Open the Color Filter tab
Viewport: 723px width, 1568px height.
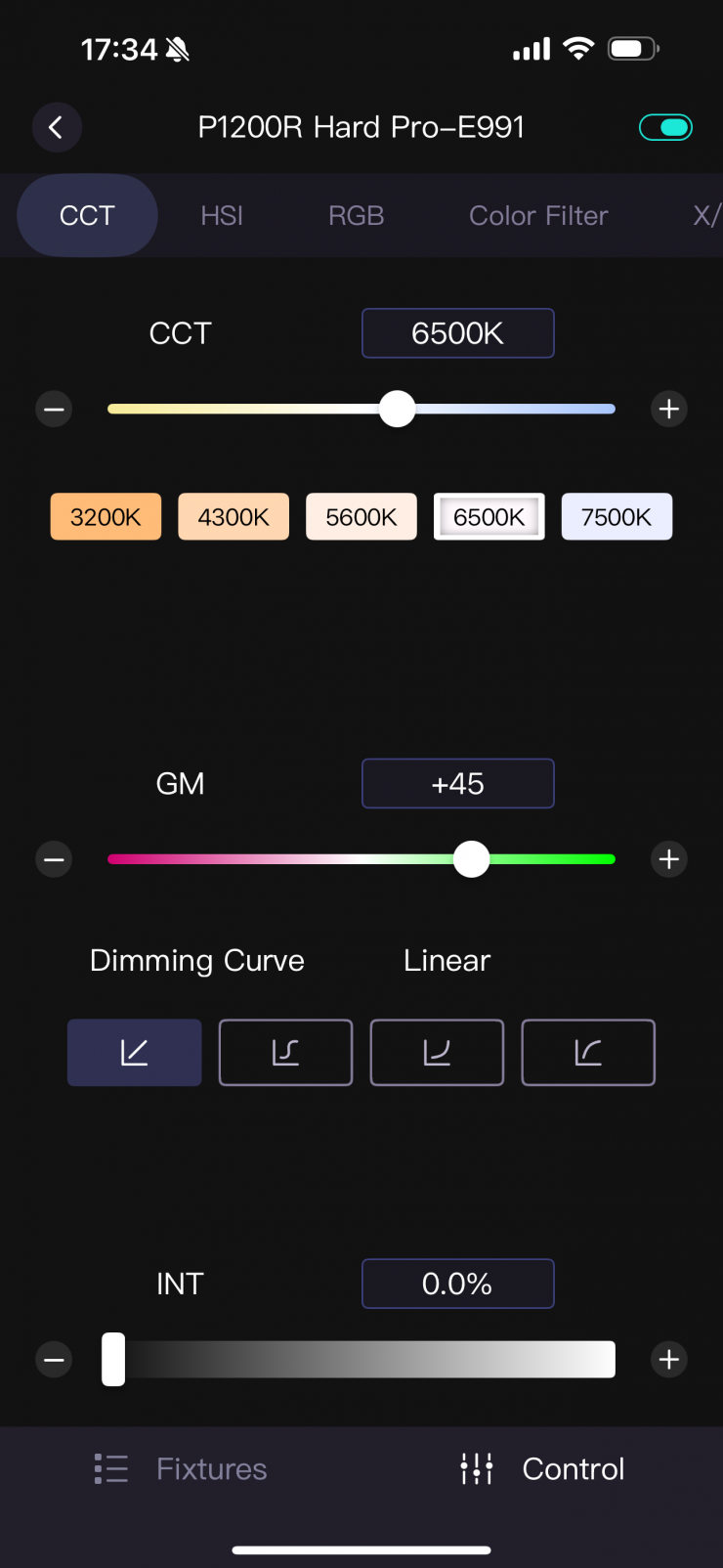click(538, 216)
